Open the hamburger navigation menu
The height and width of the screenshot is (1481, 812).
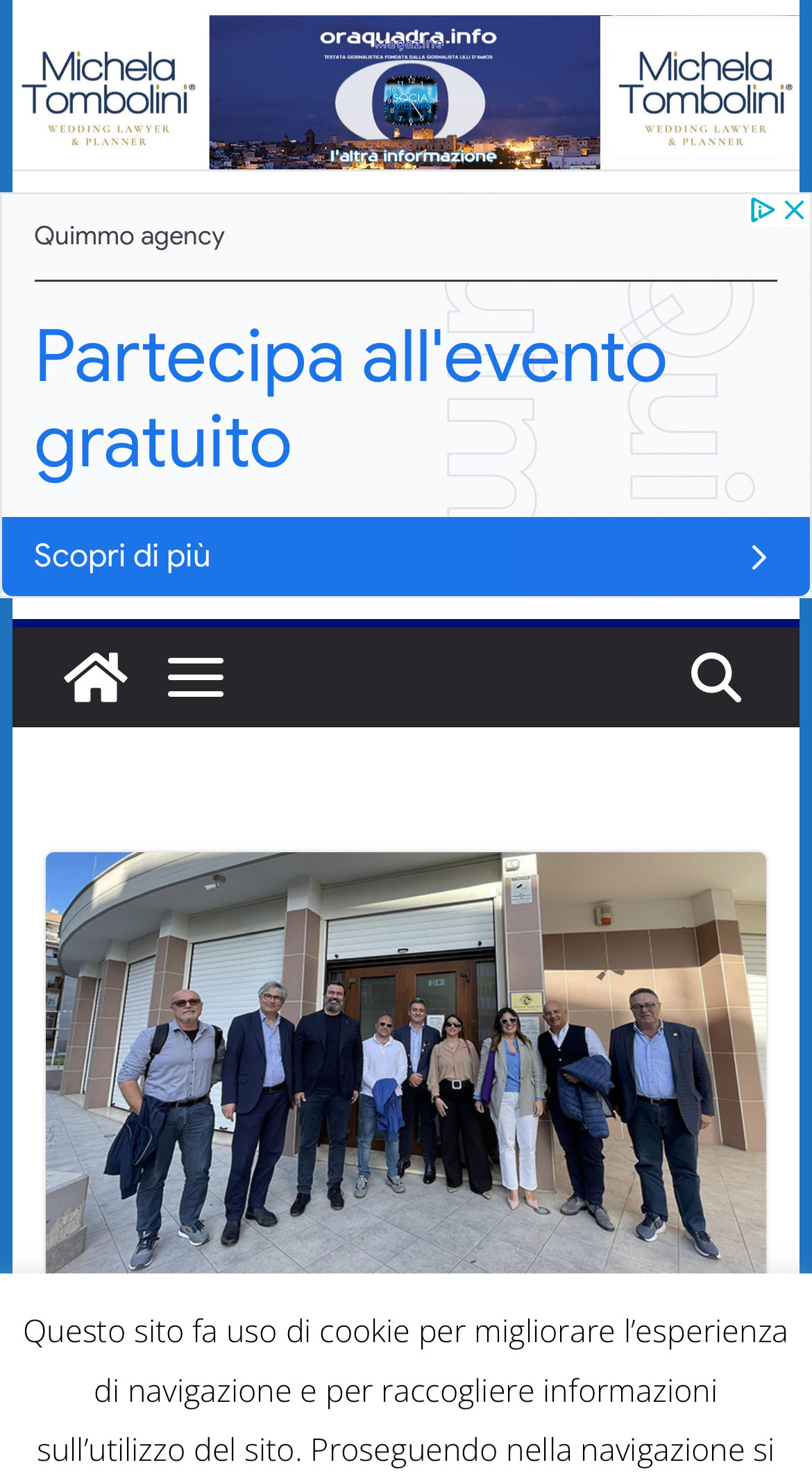pos(196,677)
